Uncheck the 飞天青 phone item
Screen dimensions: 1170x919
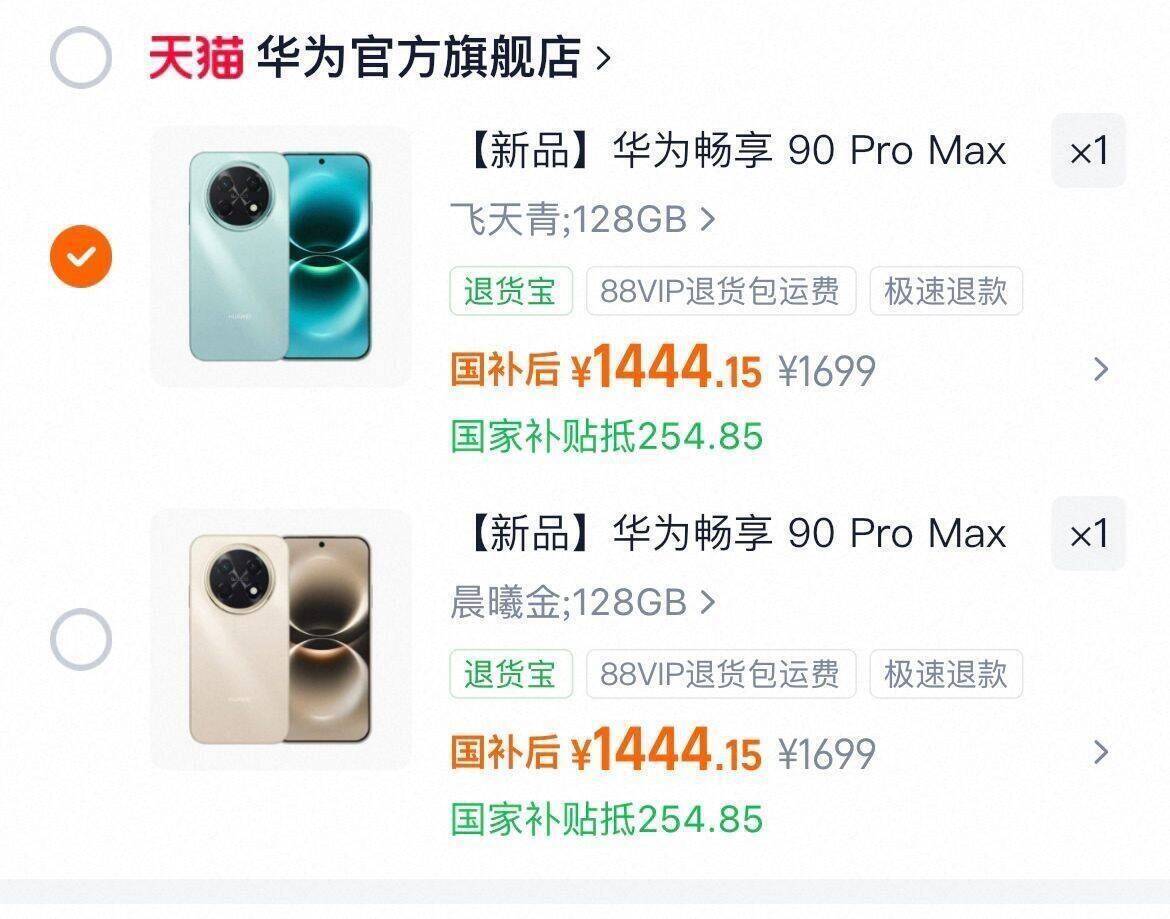81,257
